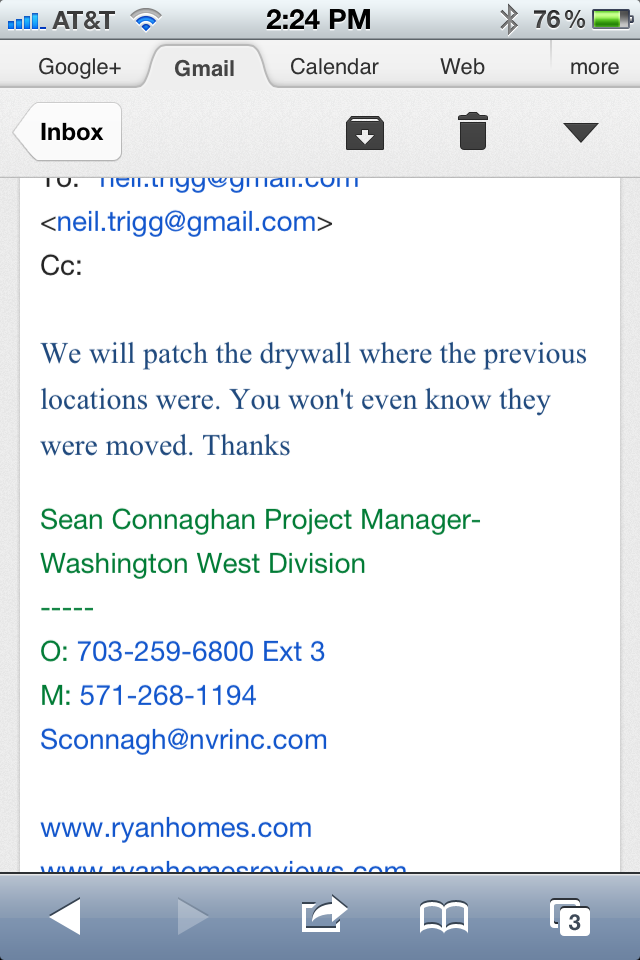640x960 pixels.
Task: Switch to the Google+ tab
Action: point(80,67)
